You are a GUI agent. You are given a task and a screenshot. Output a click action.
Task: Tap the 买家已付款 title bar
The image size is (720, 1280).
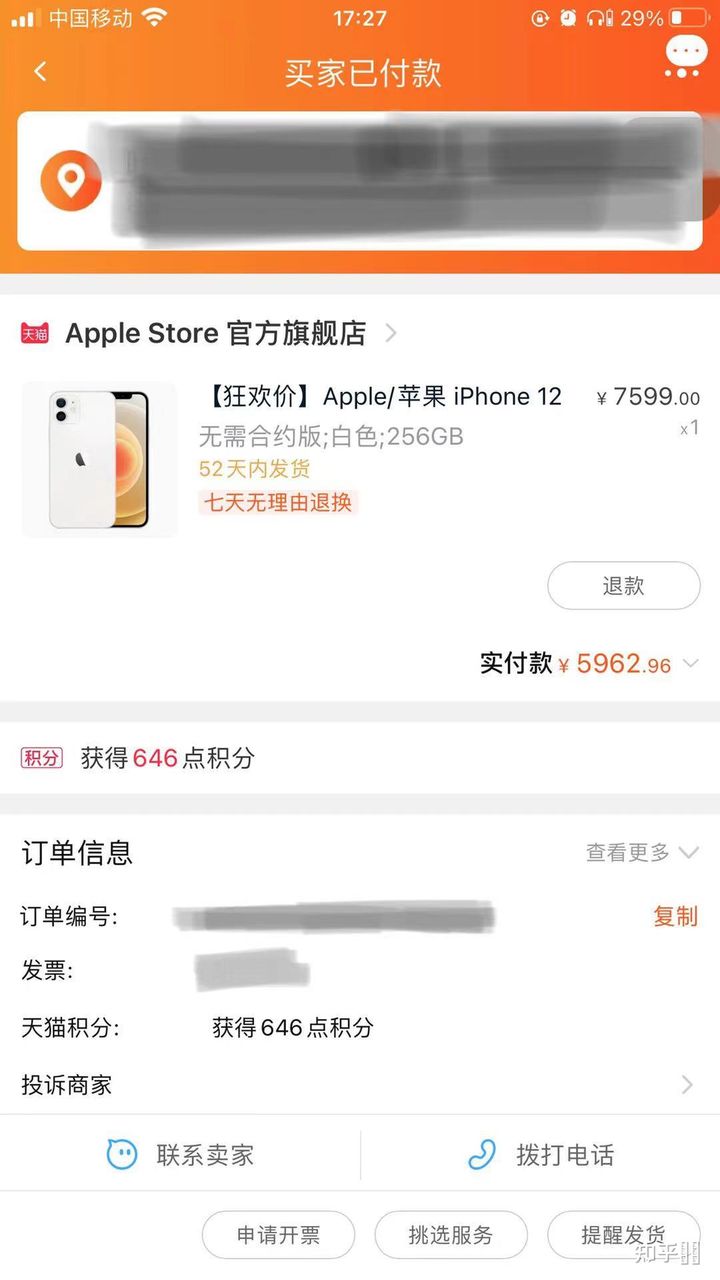pos(360,72)
